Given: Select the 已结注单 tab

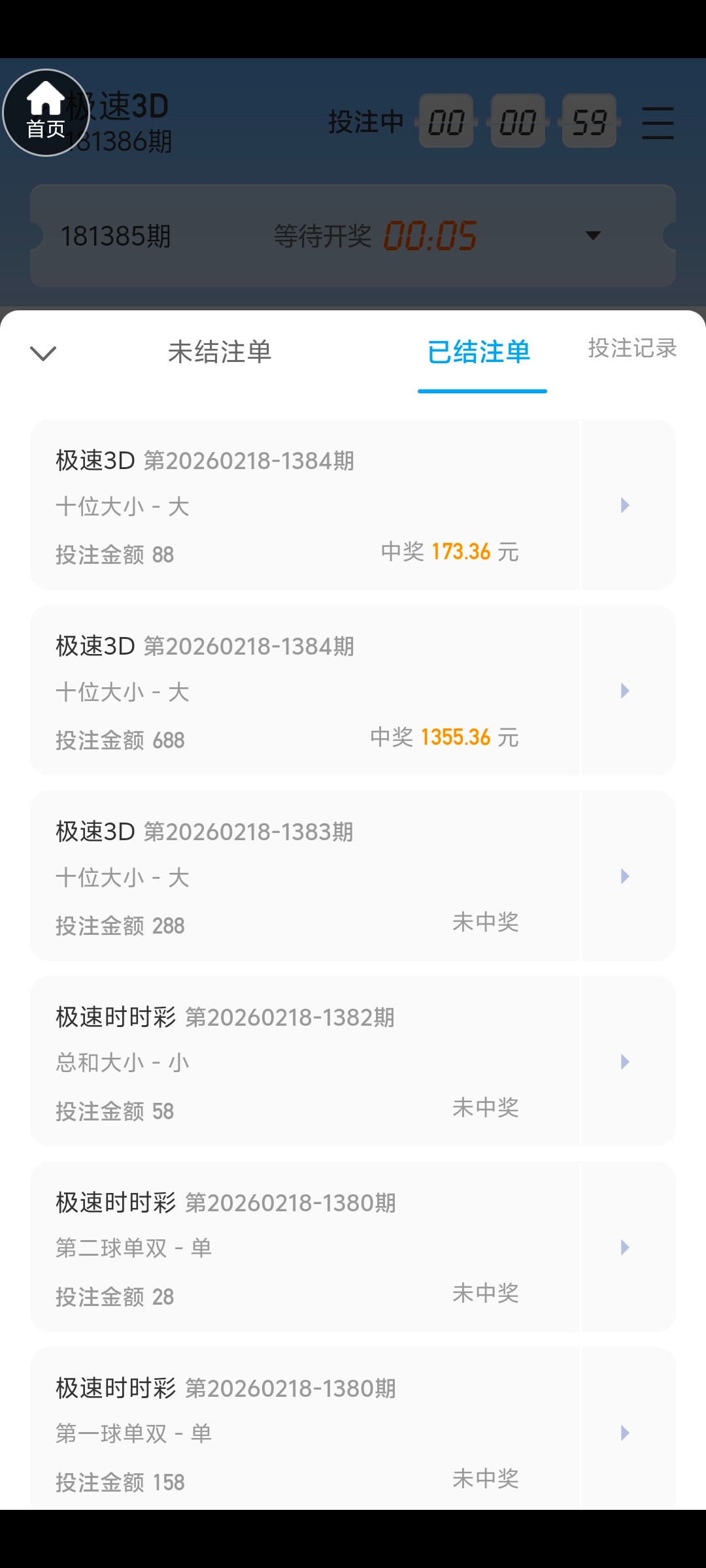Looking at the screenshot, I should tap(479, 352).
